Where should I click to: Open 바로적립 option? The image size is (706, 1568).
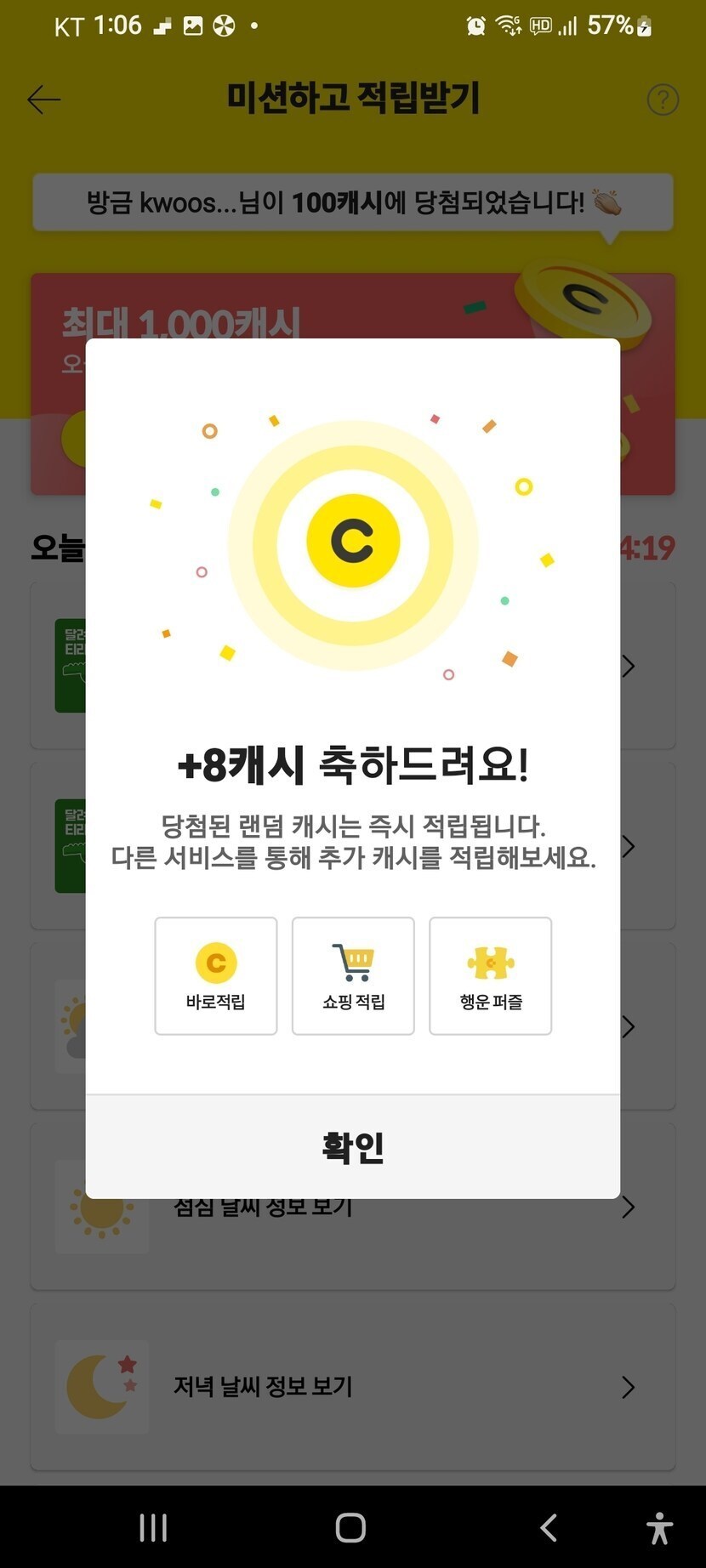[216, 975]
